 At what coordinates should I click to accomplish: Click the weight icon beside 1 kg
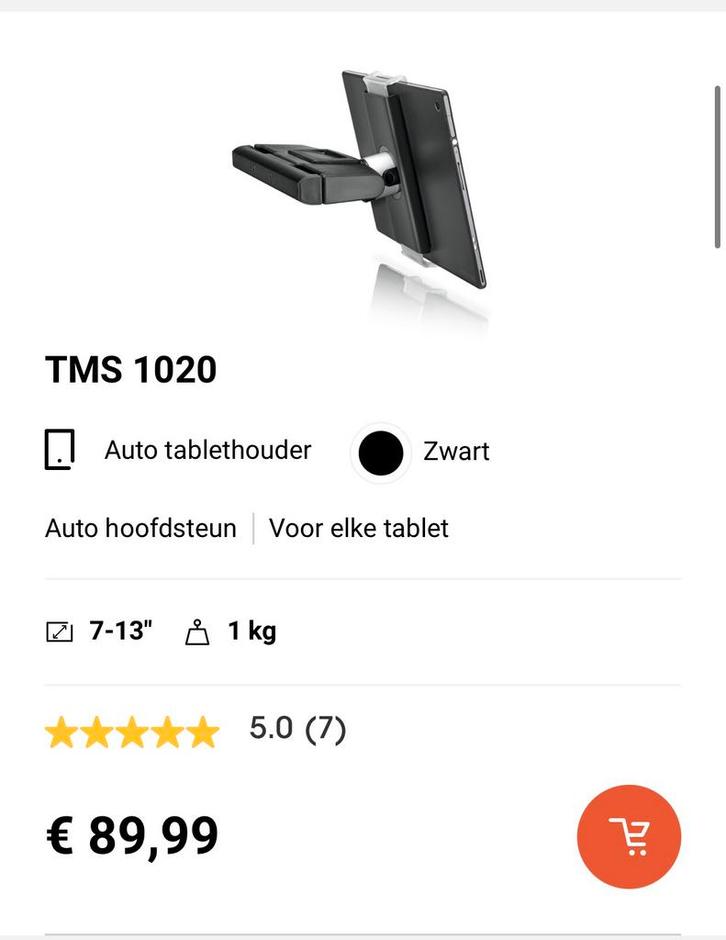197,629
